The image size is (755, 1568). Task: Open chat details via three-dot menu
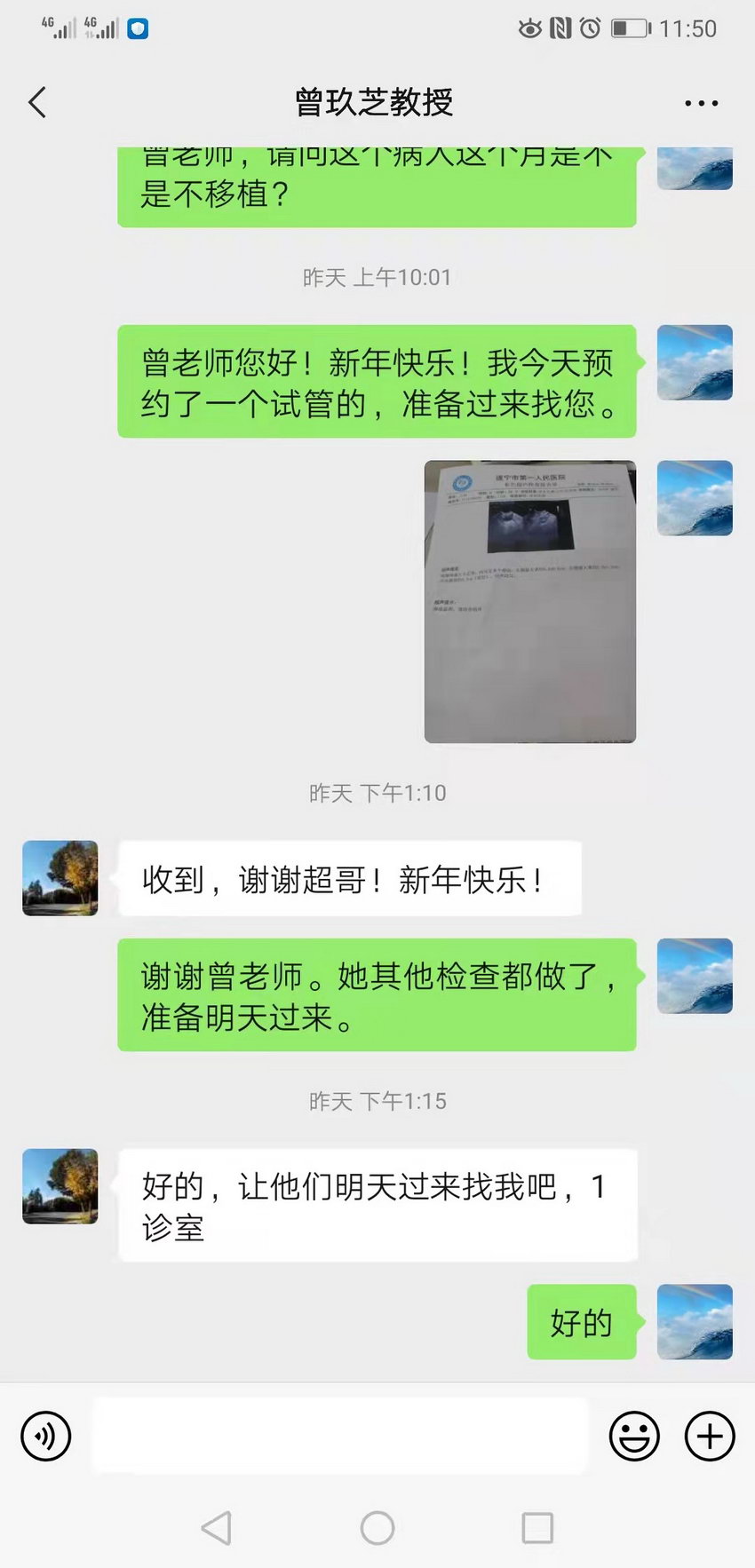(701, 103)
